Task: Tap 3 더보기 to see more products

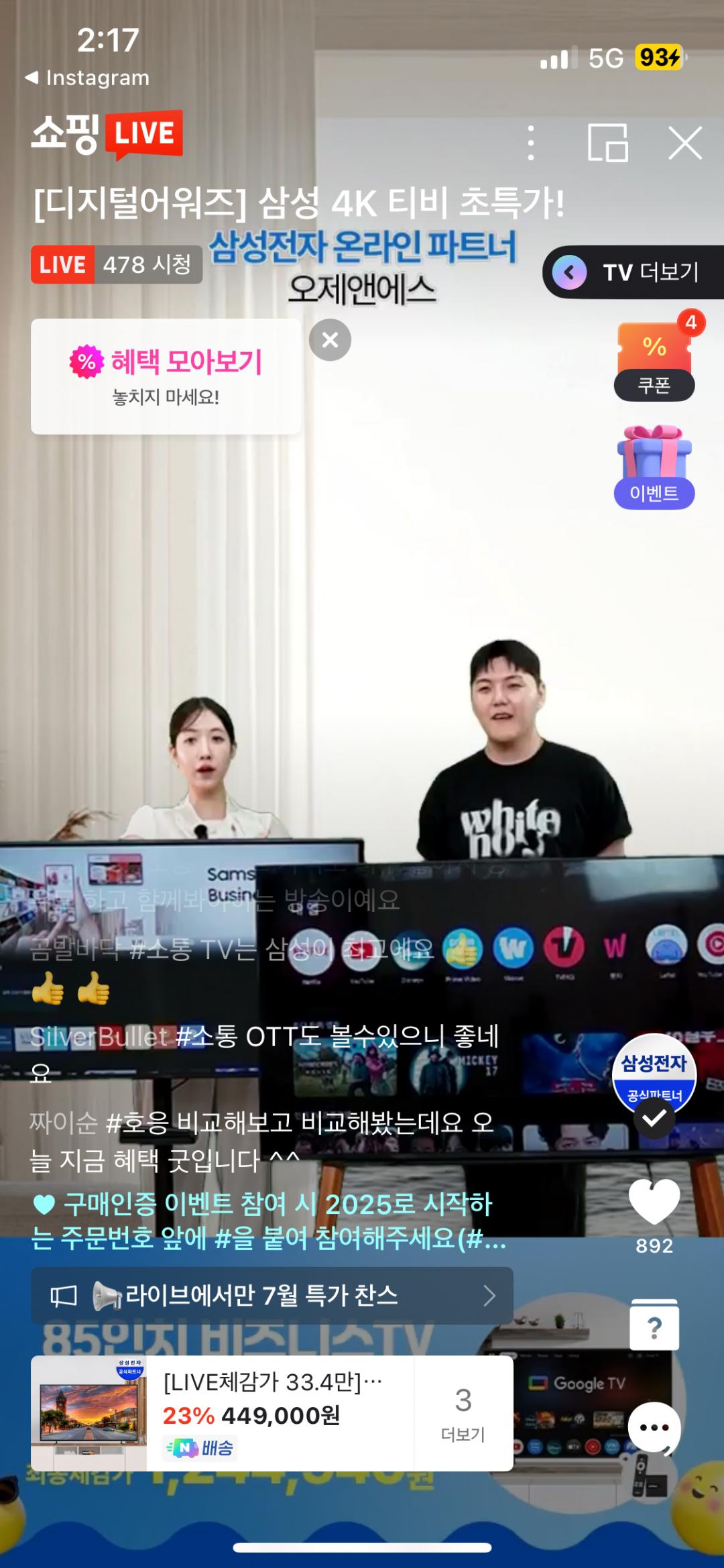Action: [463, 1414]
